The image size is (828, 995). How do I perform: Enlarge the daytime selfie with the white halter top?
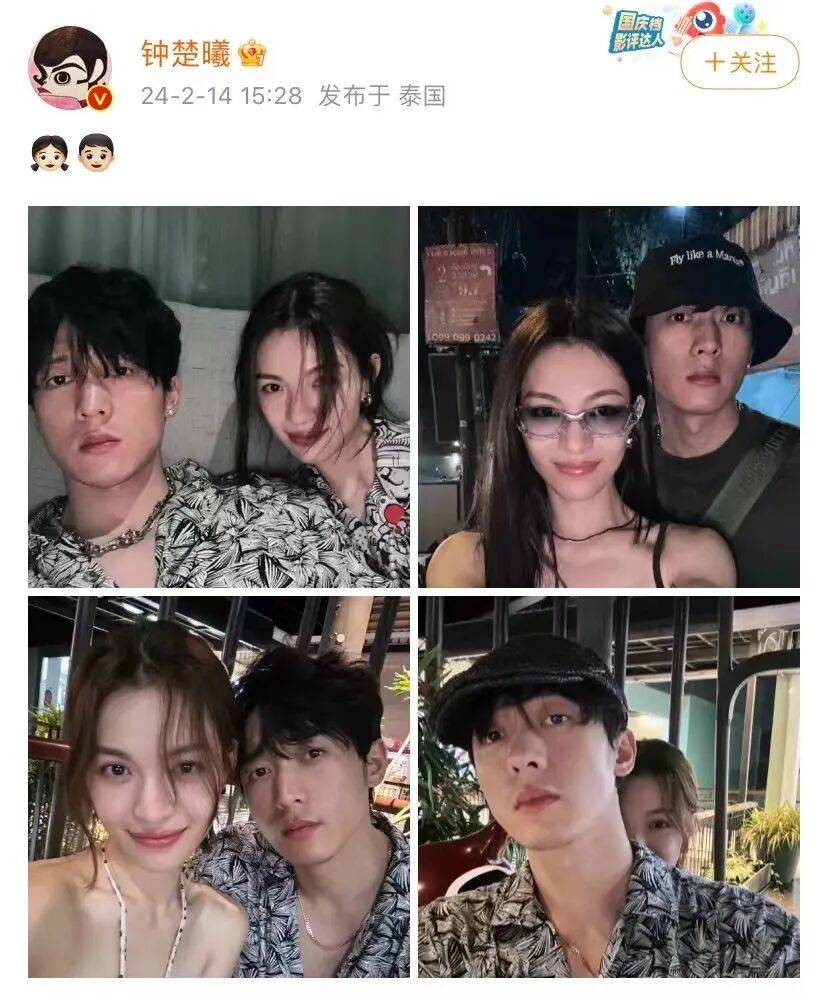tap(219, 786)
